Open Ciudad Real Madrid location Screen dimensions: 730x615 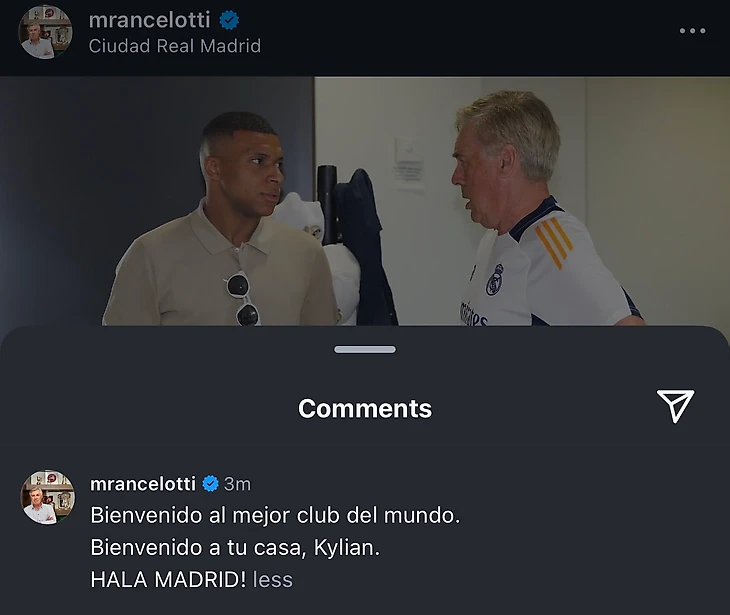[174, 46]
